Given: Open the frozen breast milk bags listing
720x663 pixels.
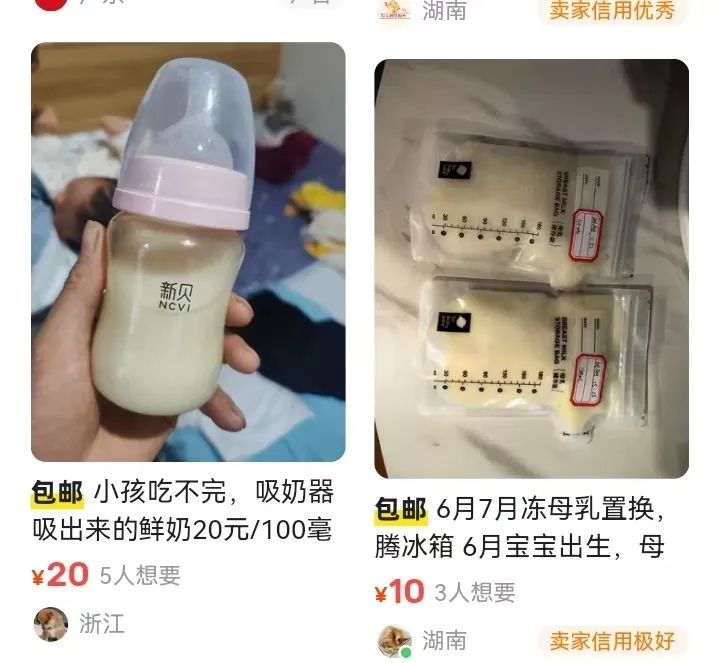Looking at the screenshot, I should pyautogui.click(x=531, y=268).
